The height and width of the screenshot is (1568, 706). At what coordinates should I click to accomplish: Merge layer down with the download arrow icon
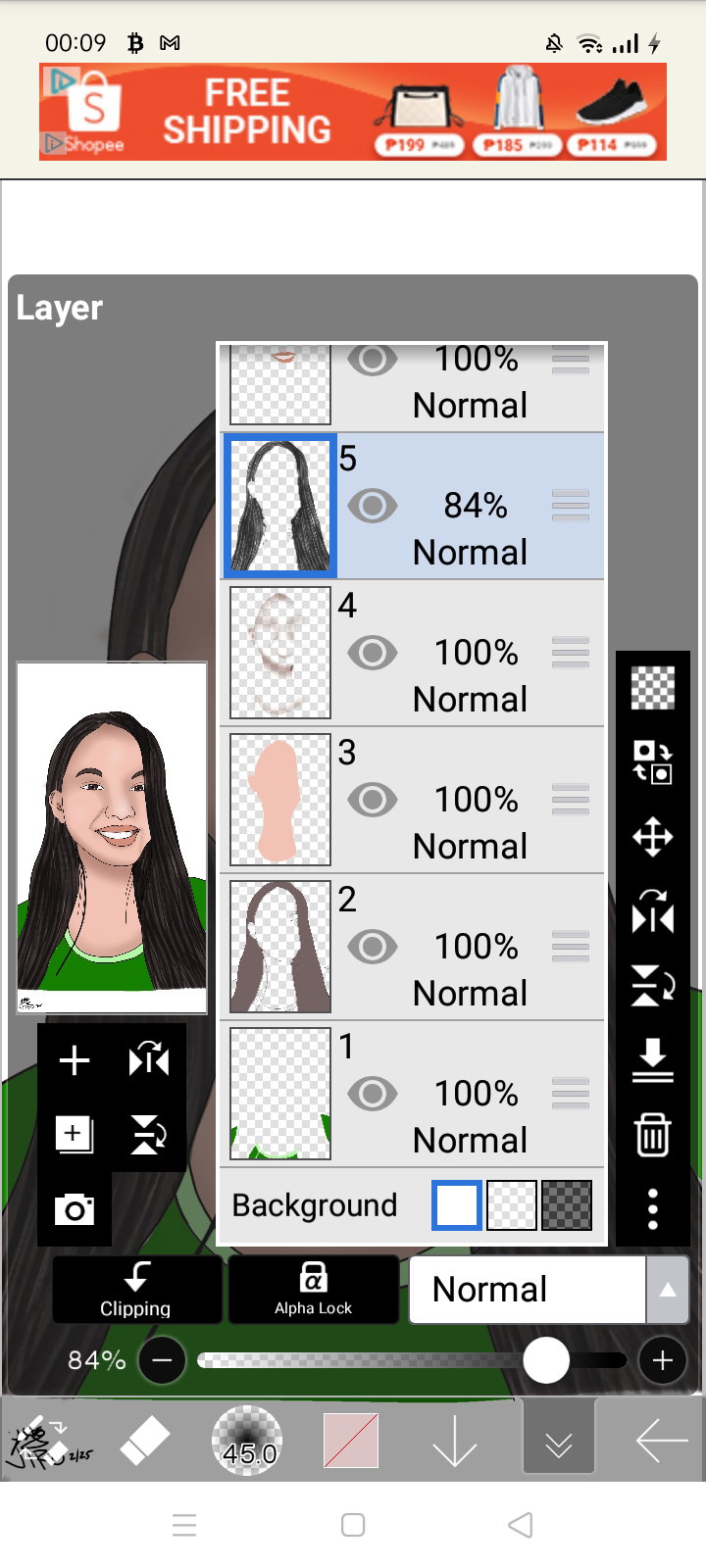pos(652,1060)
